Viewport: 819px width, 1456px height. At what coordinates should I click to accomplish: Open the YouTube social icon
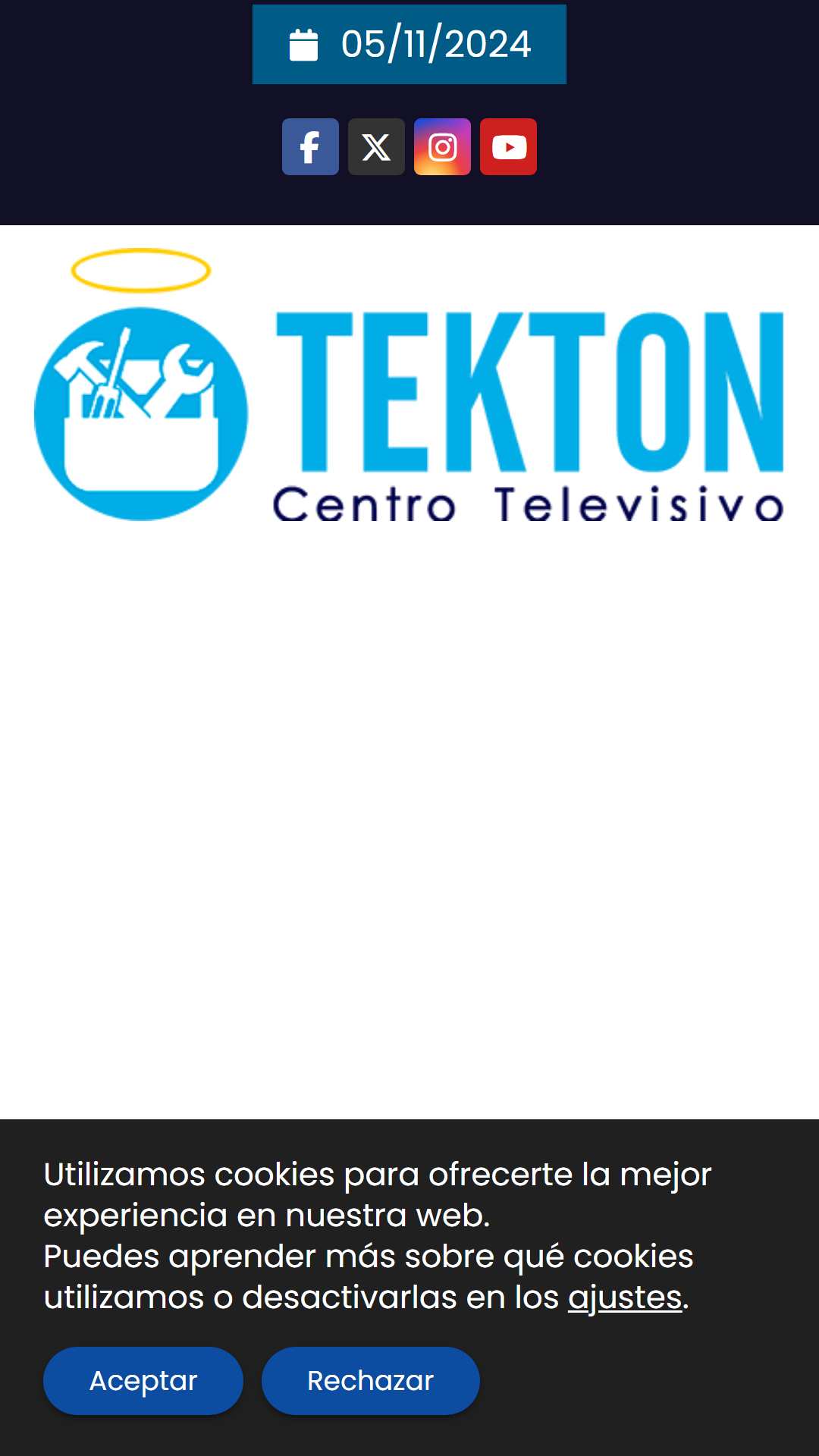(508, 147)
